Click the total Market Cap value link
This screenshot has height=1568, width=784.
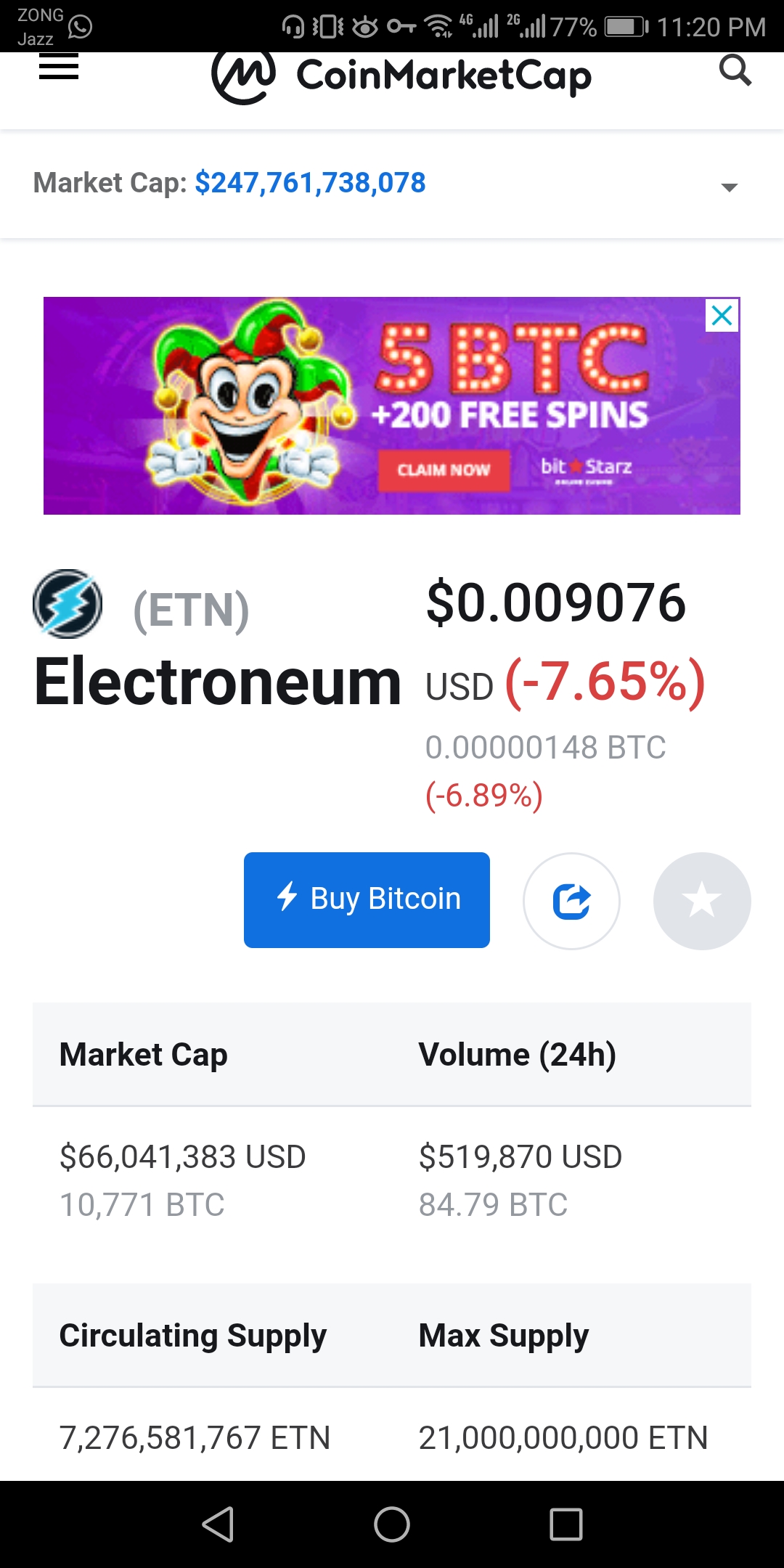coord(310,183)
